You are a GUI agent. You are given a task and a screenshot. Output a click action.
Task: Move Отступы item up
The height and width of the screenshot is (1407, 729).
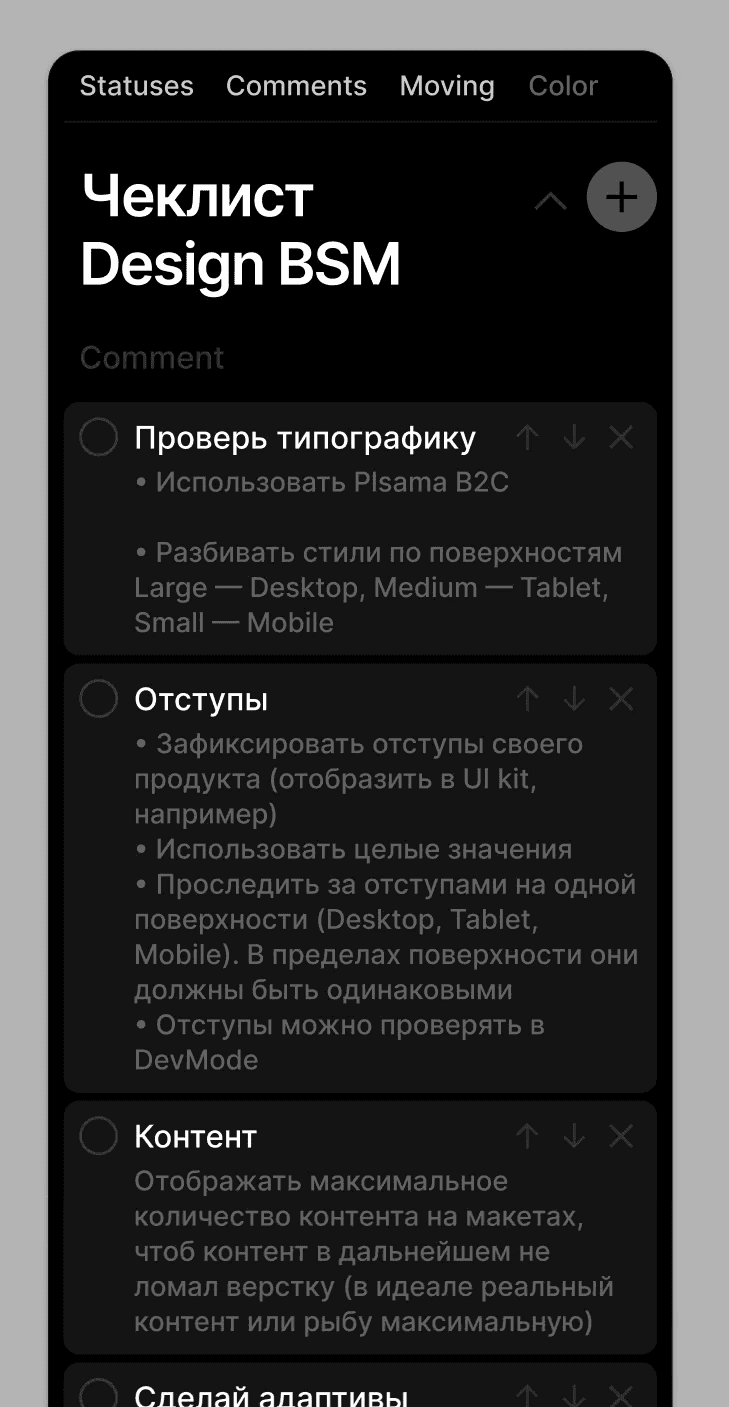[x=527, y=699]
